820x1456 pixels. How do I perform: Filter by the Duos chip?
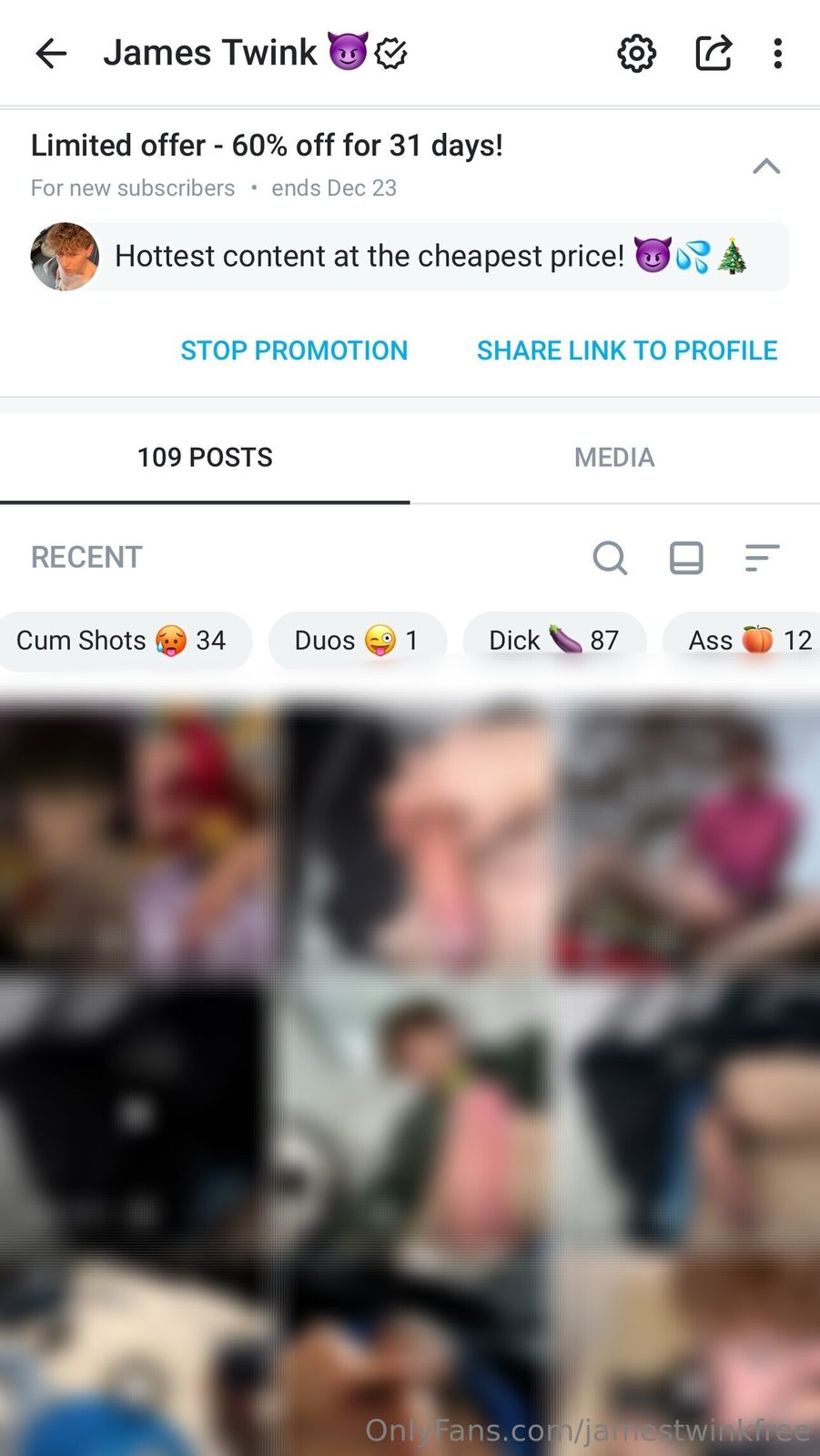pos(357,641)
